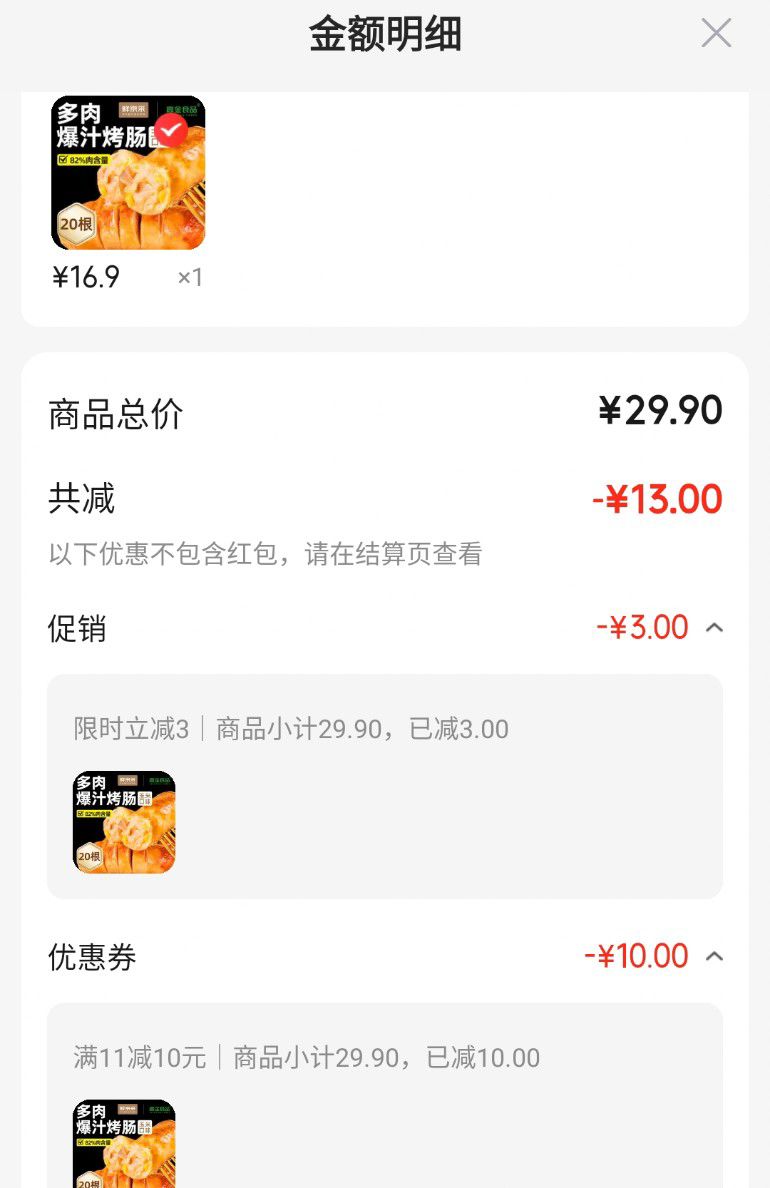Screen dimensions: 770x1188
Task: Collapse the 促销 discount section
Action: (x=714, y=628)
